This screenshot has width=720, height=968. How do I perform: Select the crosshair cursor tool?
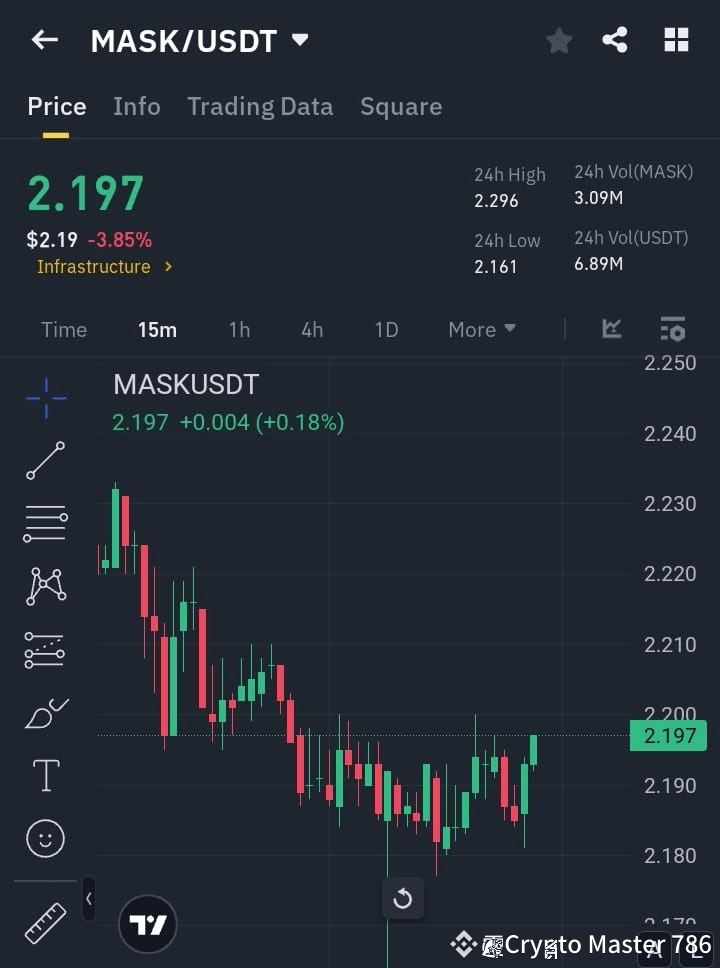coord(45,398)
